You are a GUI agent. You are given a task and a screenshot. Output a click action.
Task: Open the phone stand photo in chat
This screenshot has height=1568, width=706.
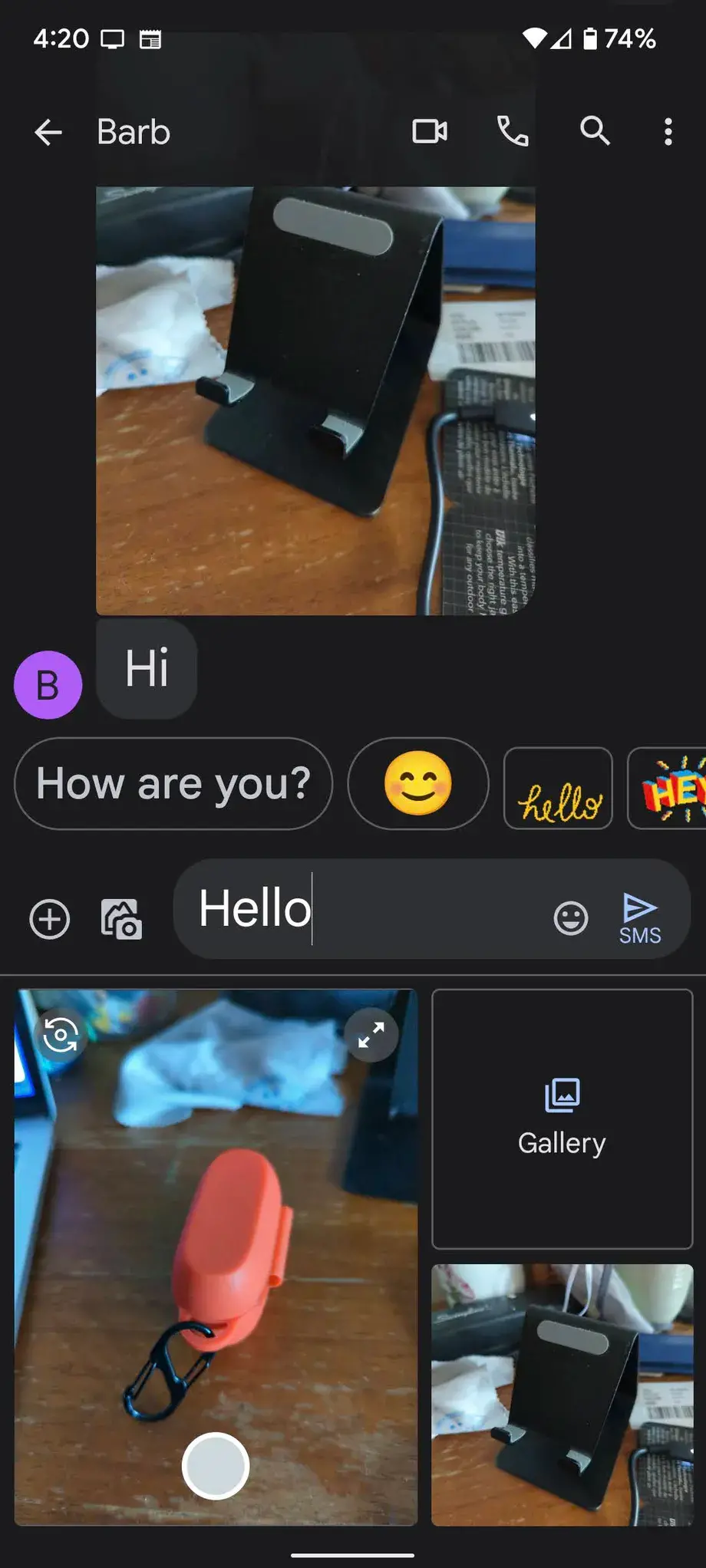tap(315, 400)
